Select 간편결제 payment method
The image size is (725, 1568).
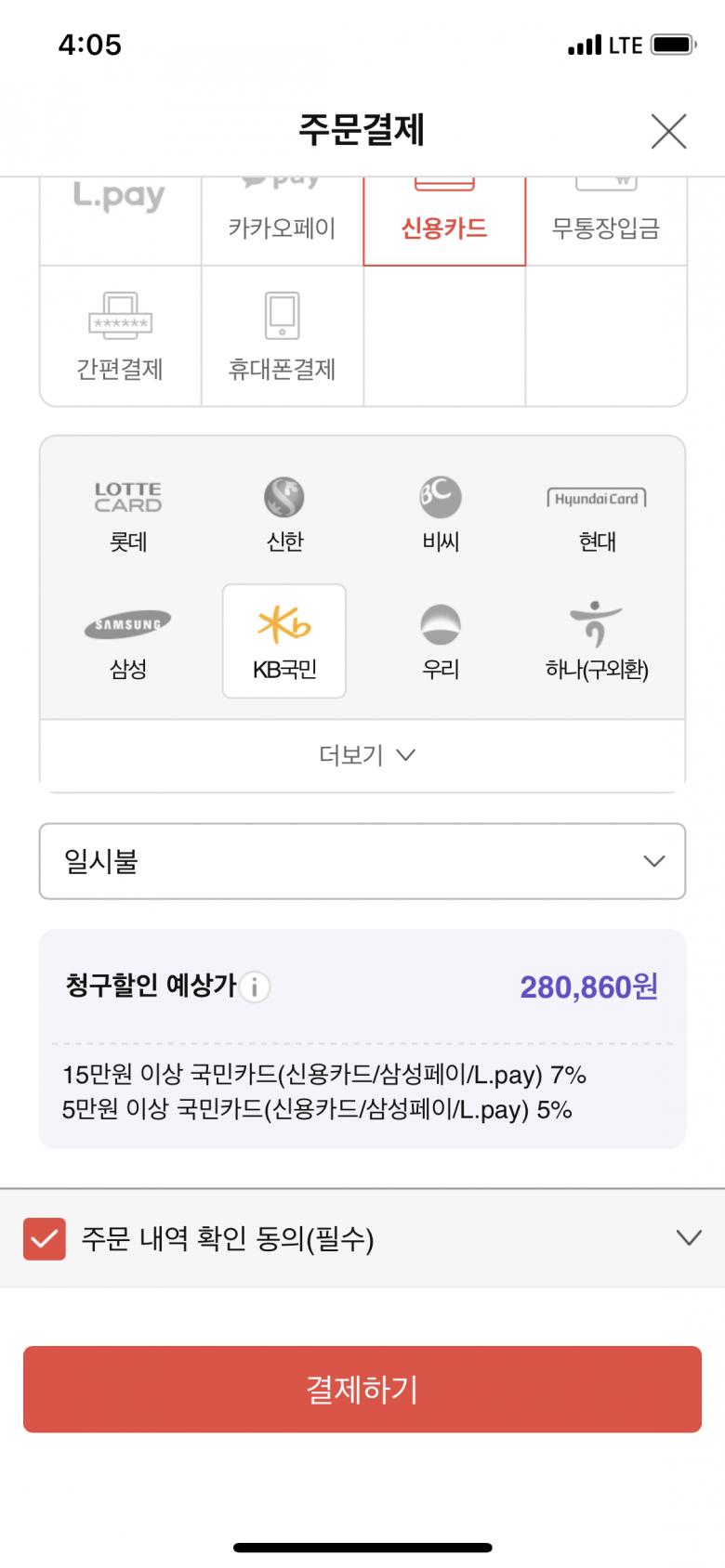click(x=120, y=336)
